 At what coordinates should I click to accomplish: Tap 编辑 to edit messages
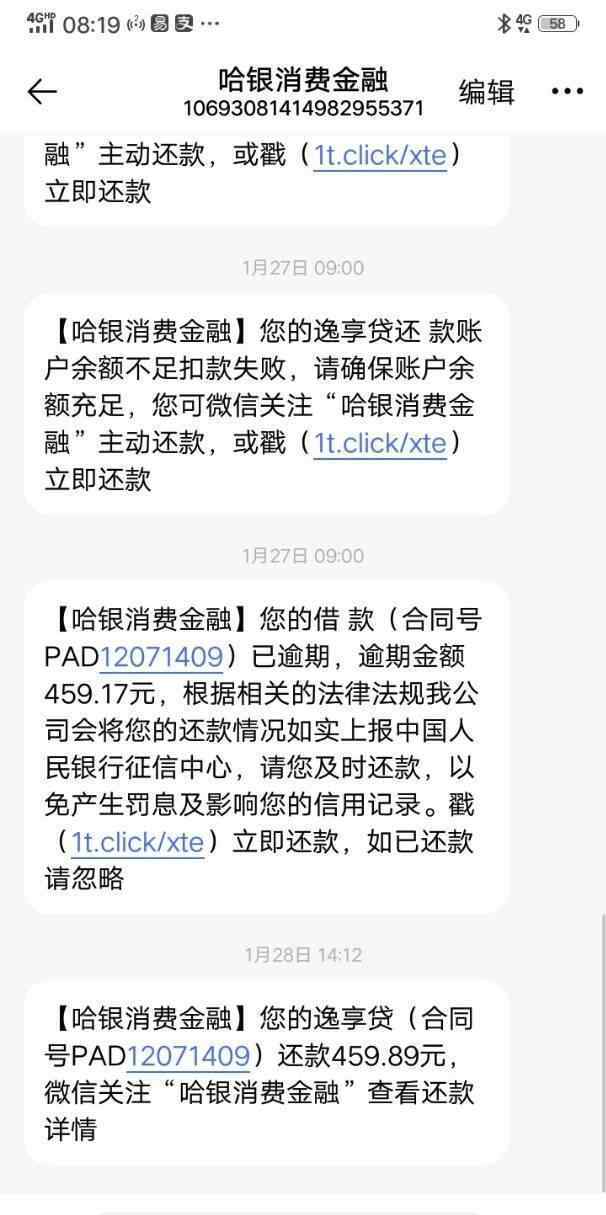coord(486,92)
